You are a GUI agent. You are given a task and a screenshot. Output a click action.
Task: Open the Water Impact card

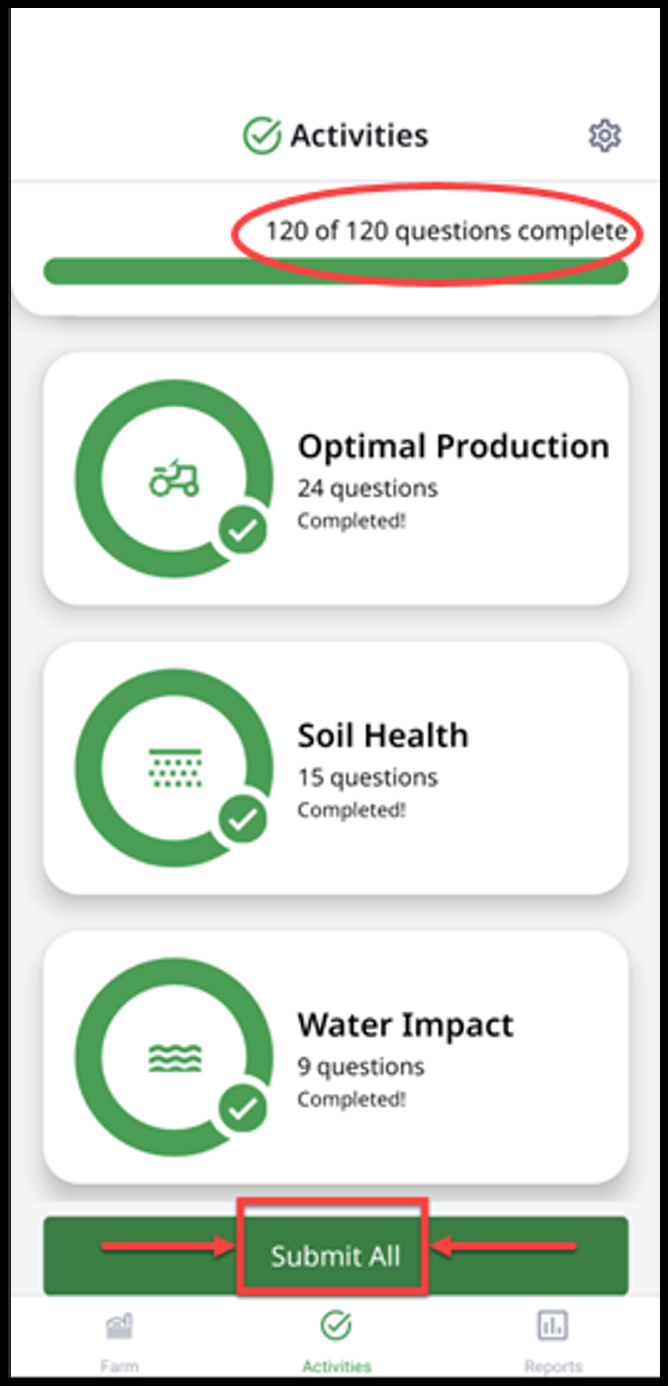pyautogui.click(x=336, y=1057)
